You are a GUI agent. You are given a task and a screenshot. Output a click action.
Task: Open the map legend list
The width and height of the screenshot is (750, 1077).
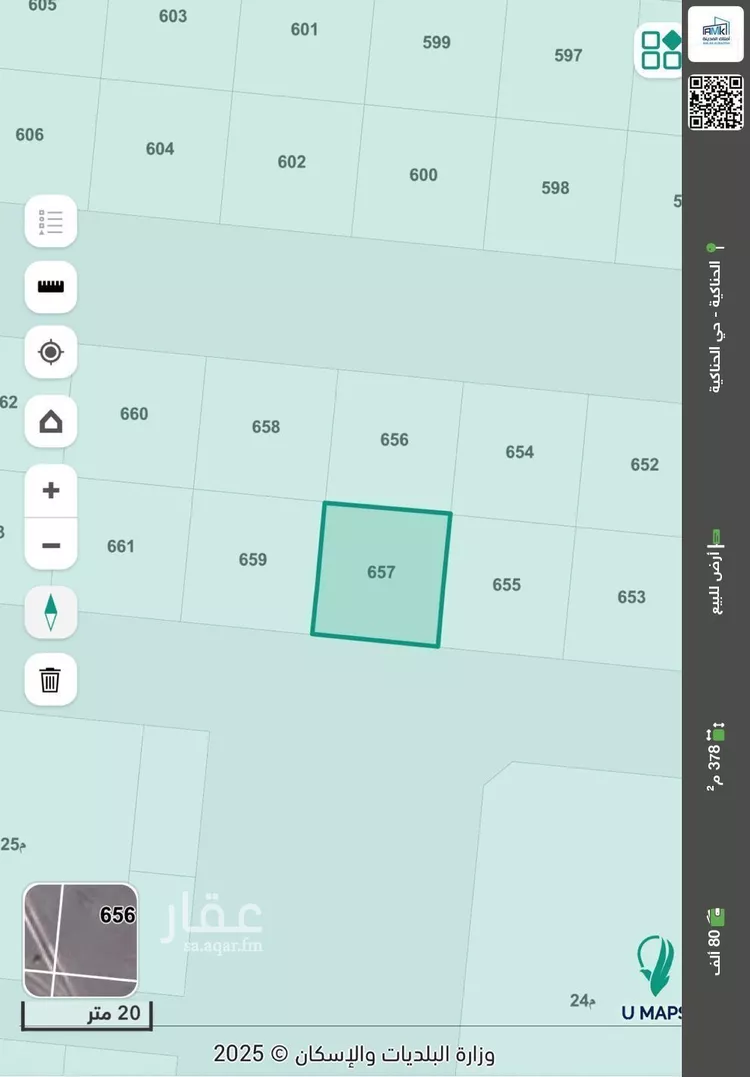50,221
